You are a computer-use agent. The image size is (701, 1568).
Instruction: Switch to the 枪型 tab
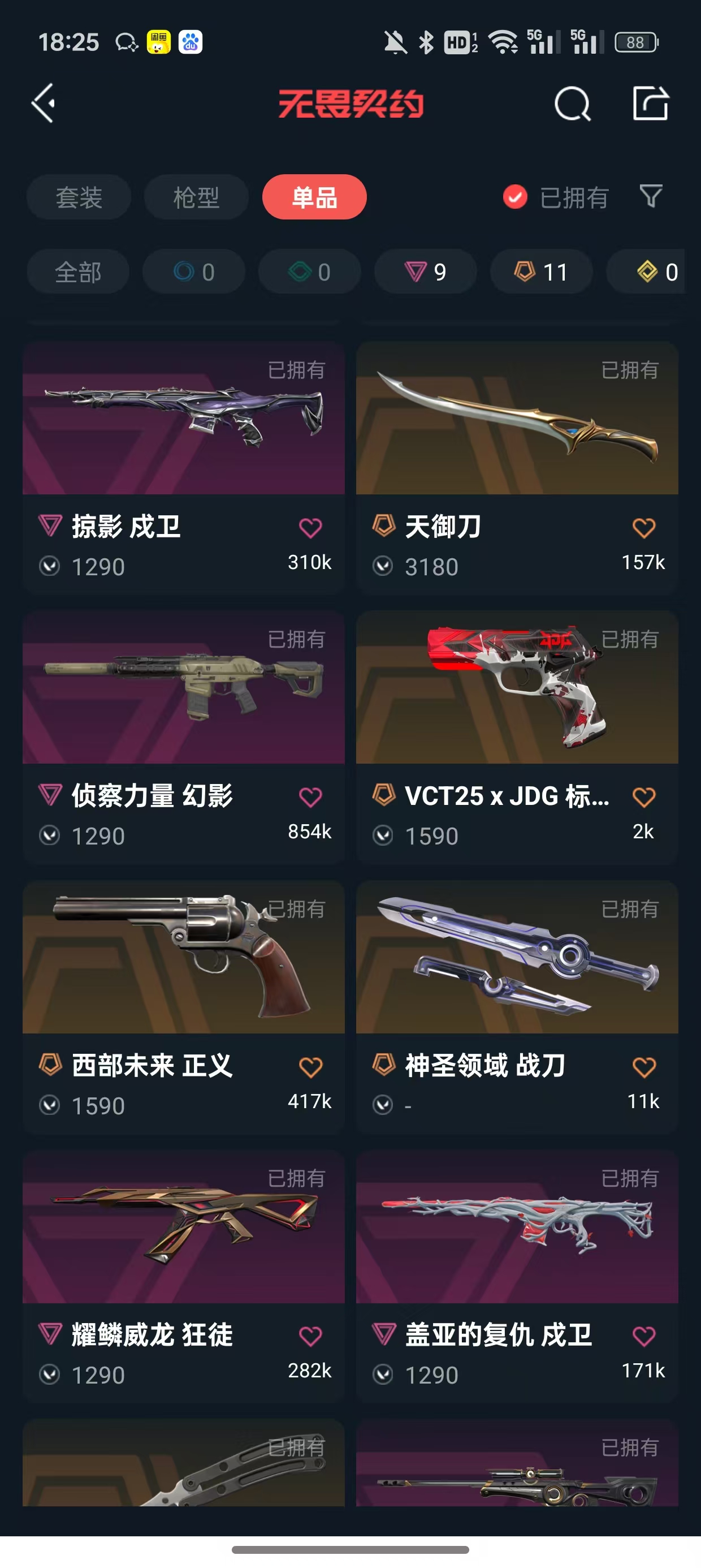(196, 197)
